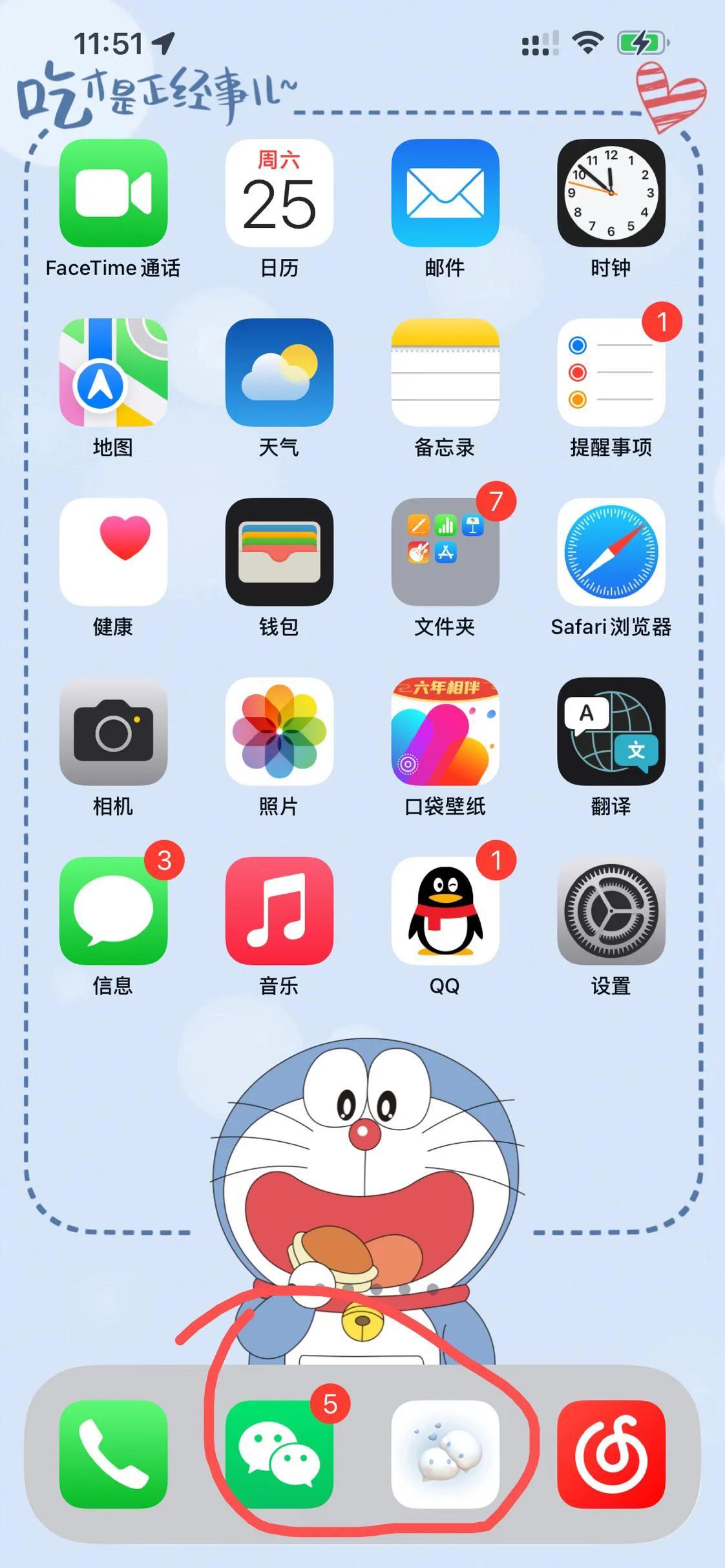This screenshot has height=1568, width=725.
Task: Launch the 邮件 mail app
Action: [445, 192]
